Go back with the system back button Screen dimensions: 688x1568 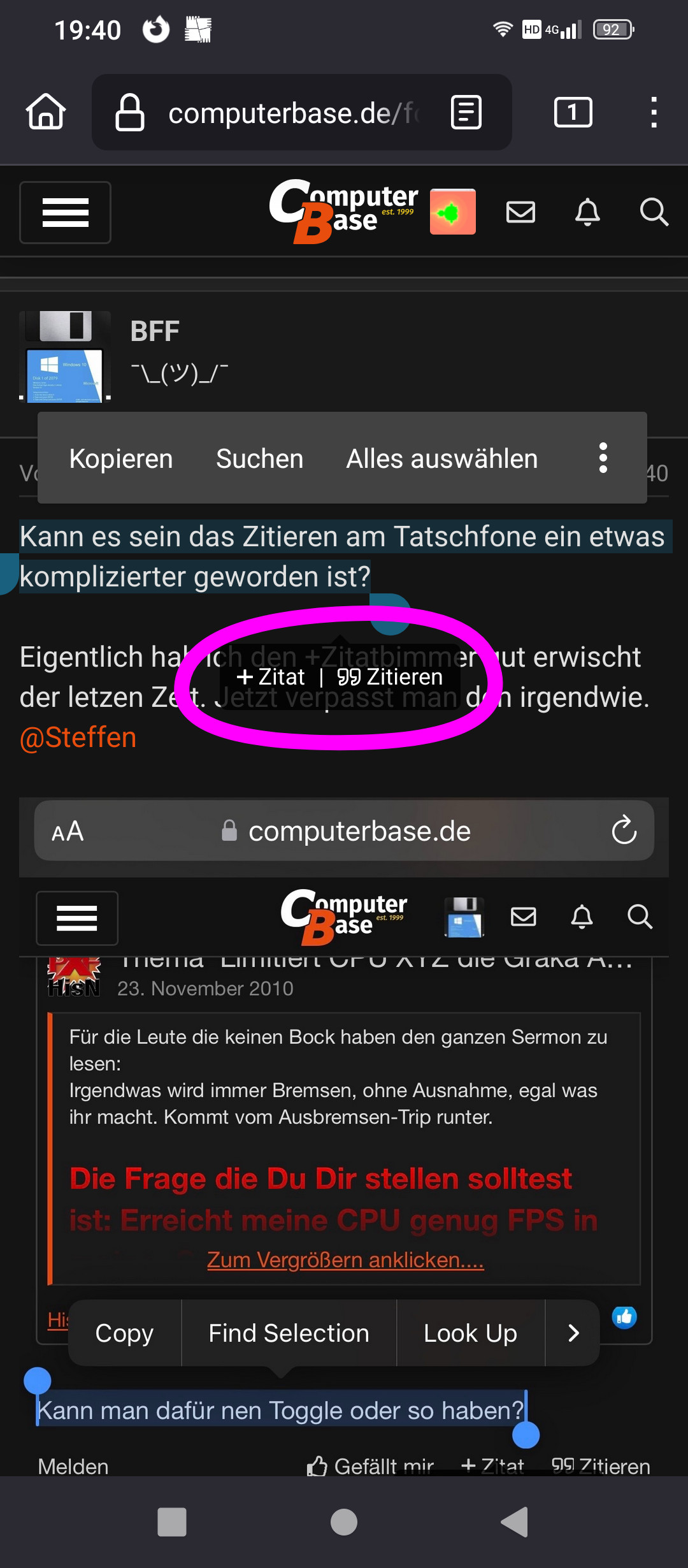[515, 1522]
